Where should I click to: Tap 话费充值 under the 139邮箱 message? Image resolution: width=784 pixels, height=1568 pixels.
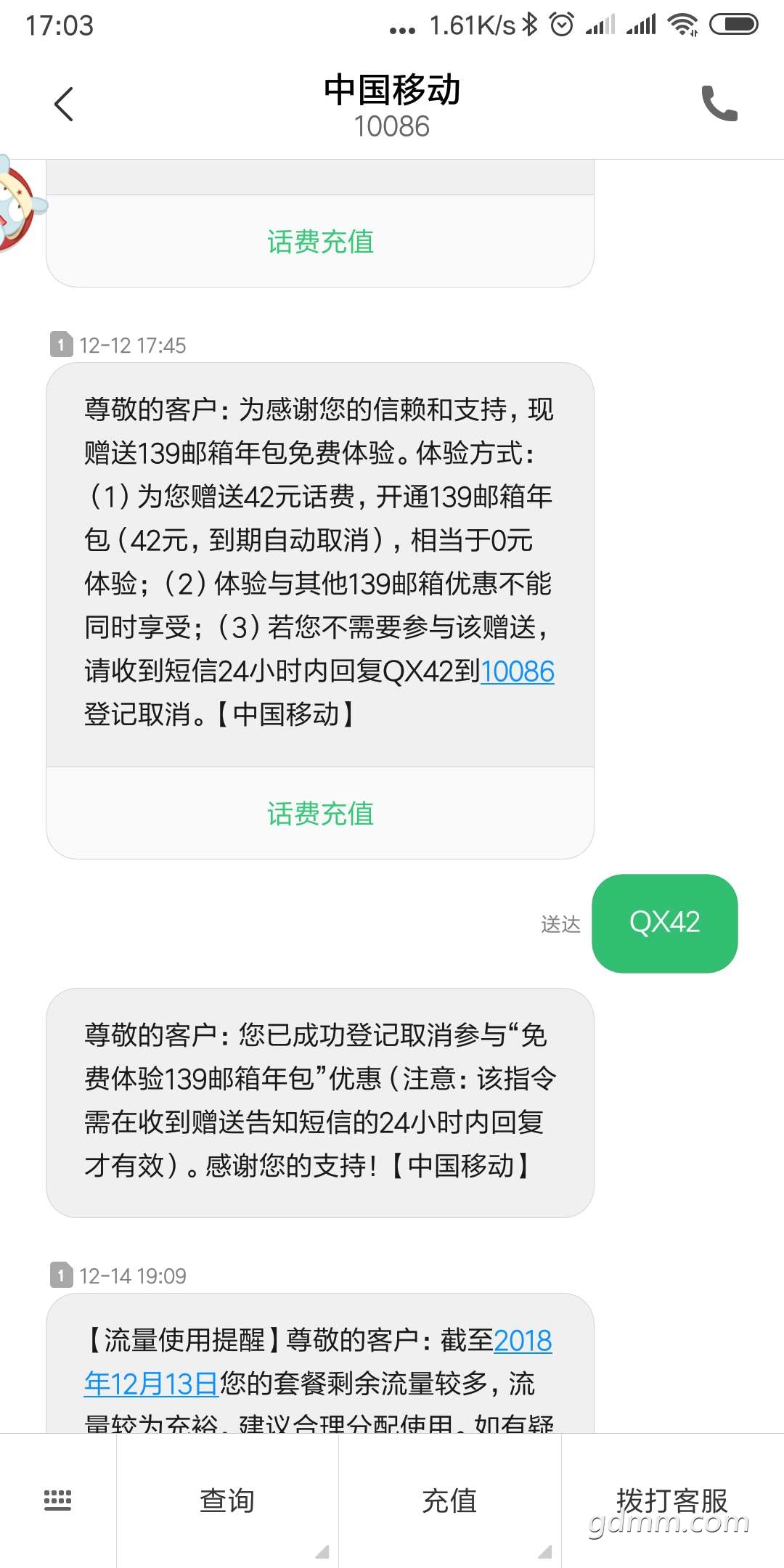[x=320, y=813]
